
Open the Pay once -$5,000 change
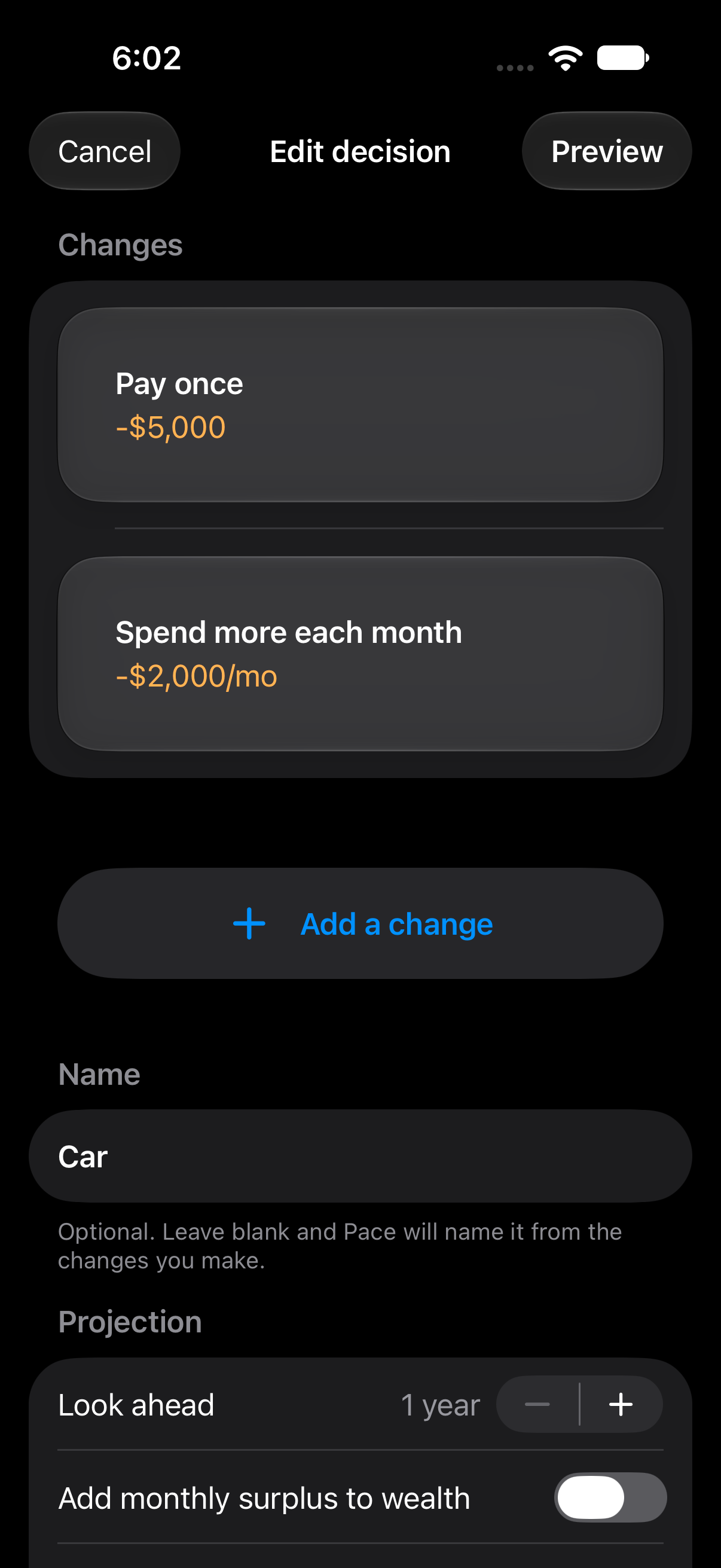click(360, 405)
